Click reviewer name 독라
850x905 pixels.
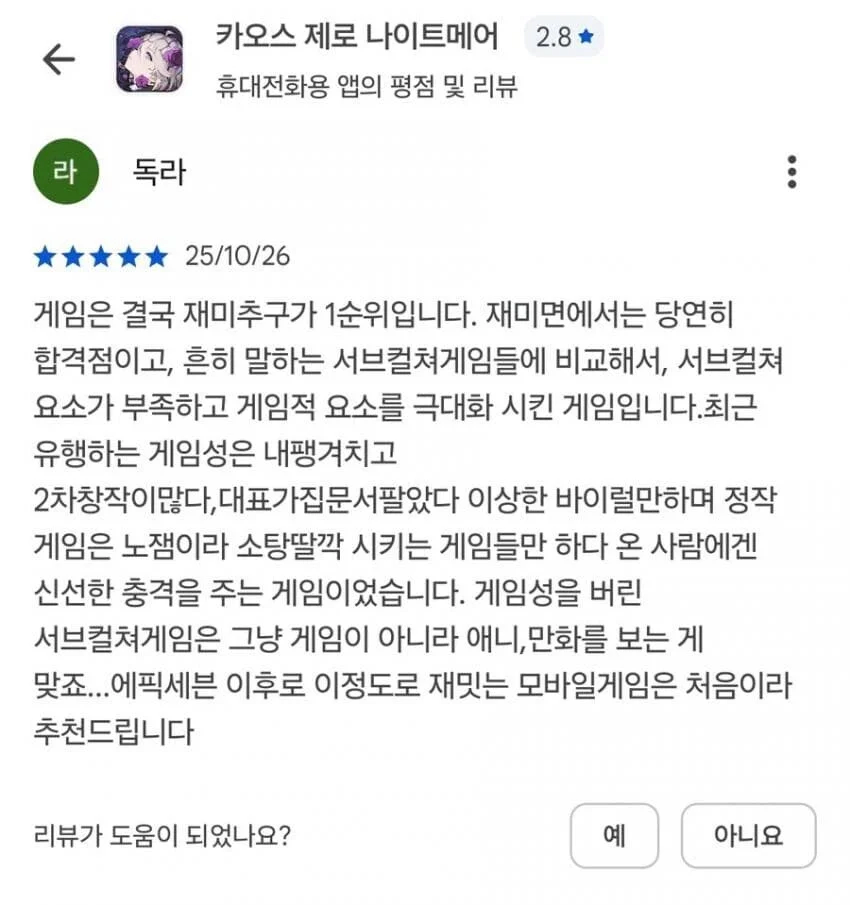click(x=160, y=169)
